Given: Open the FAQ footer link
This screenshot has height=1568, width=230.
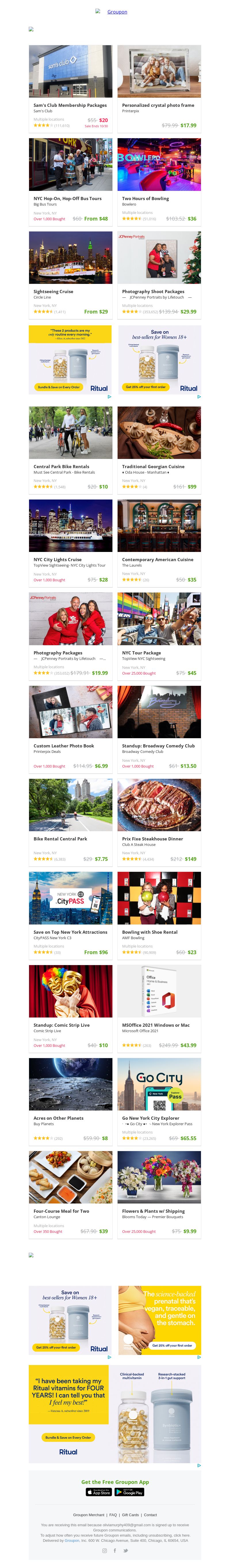Looking at the screenshot, I should coord(113,1515).
